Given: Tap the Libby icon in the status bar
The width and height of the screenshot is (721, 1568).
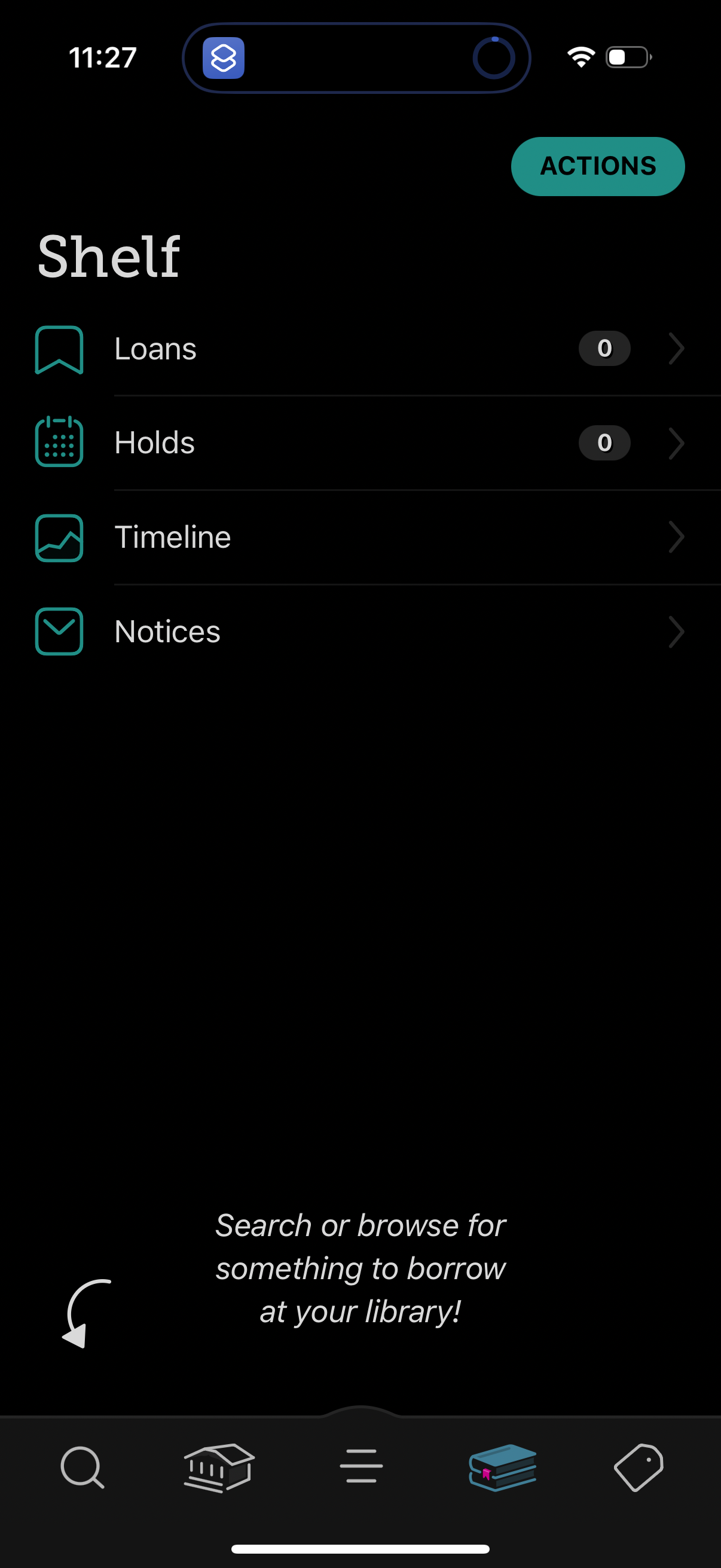Looking at the screenshot, I should (x=224, y=57).
